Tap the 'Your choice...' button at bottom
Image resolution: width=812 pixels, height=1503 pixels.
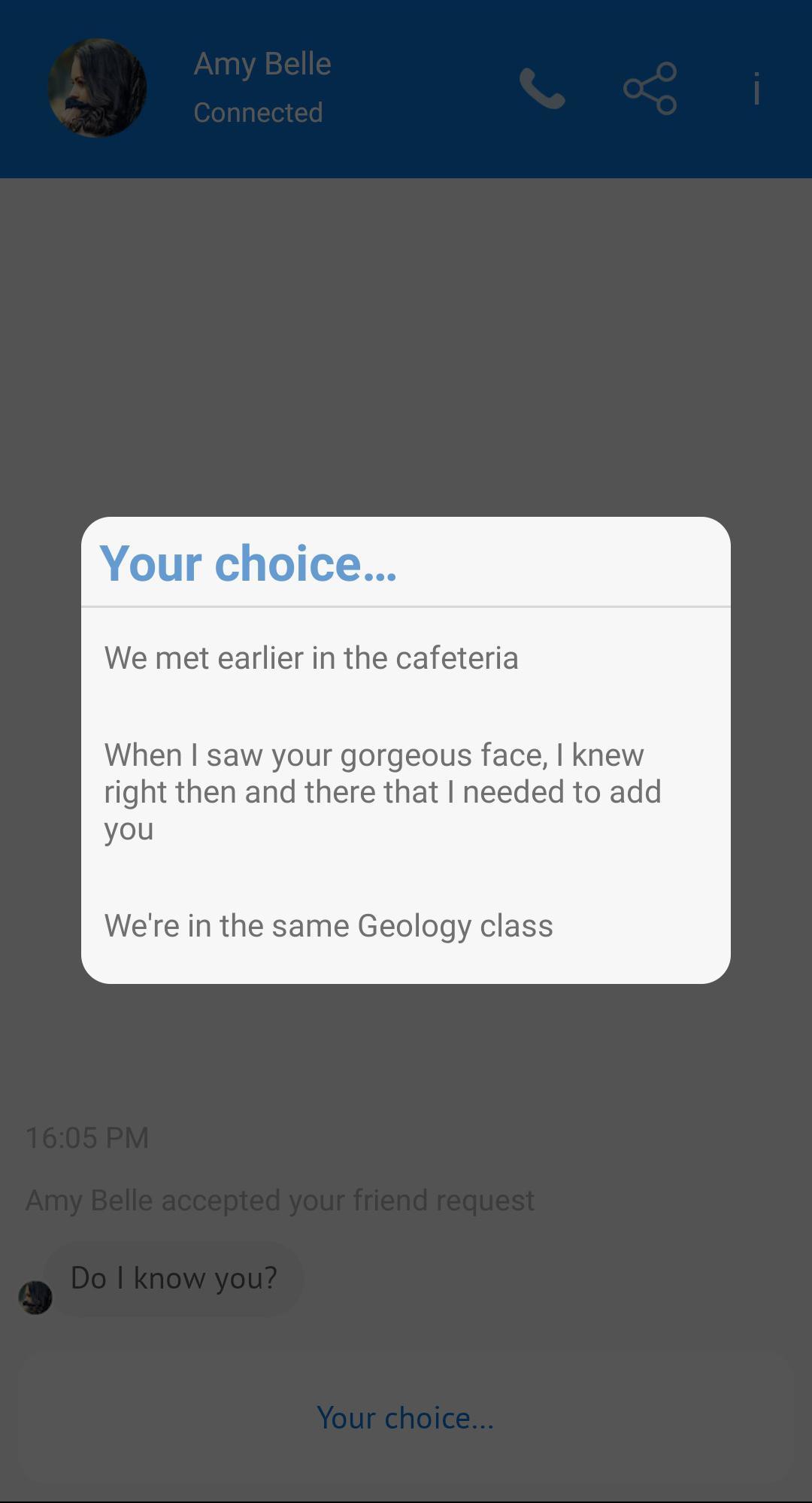pos(405,1418)
